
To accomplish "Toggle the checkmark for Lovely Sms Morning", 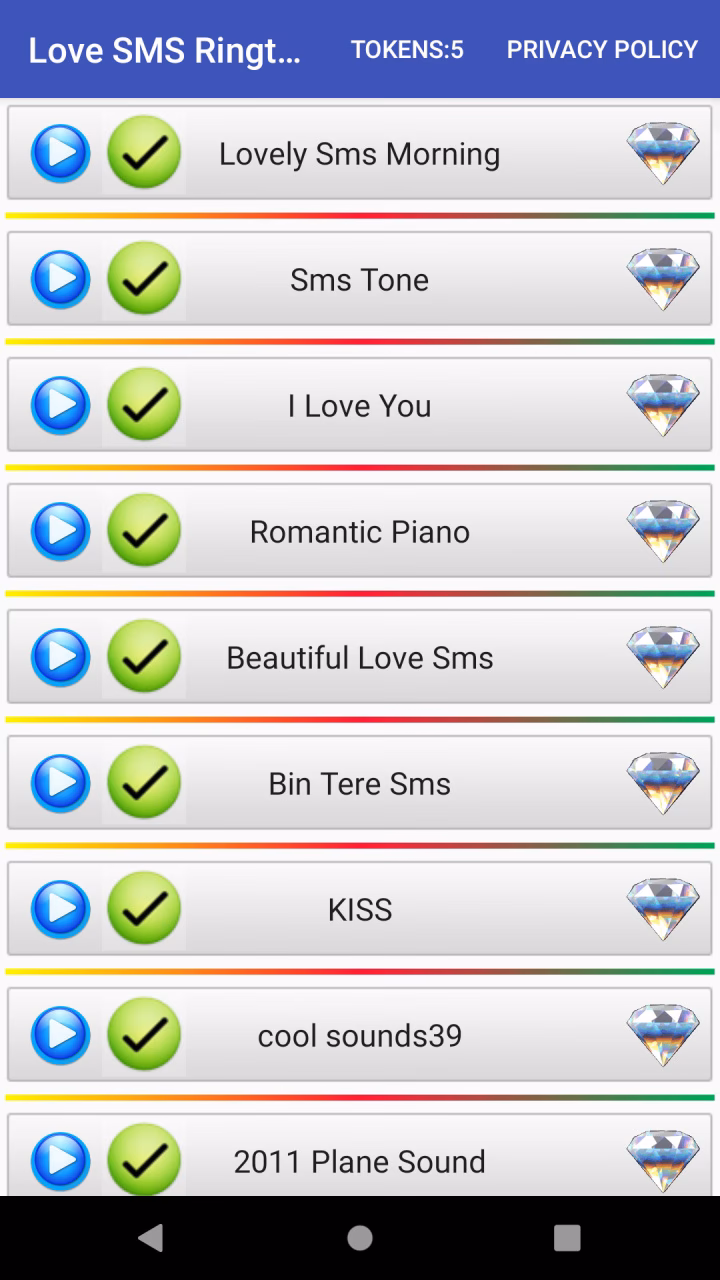I will point(143,152).
